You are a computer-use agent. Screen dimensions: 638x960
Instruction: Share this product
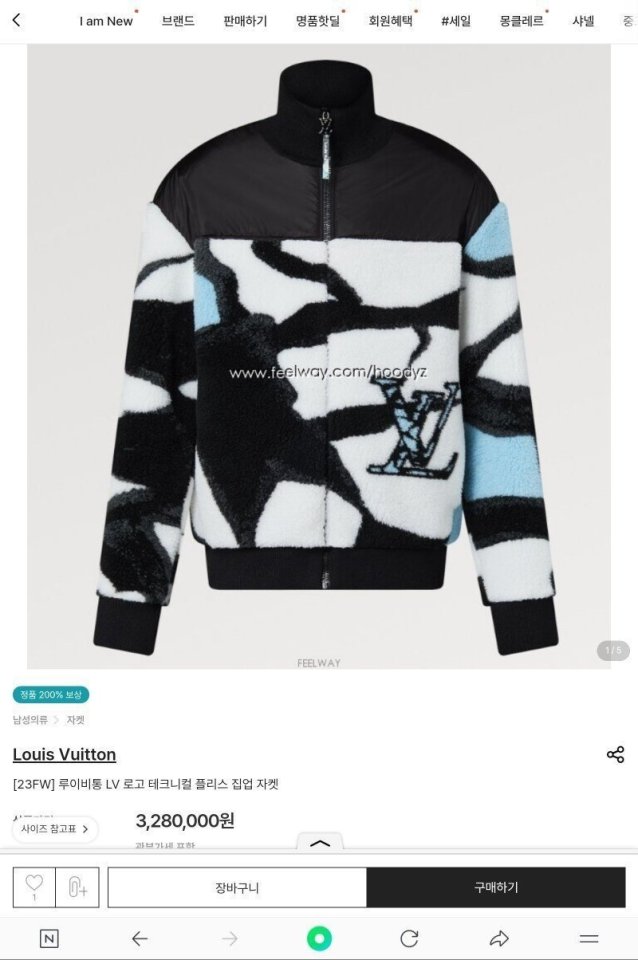point(615,754)
